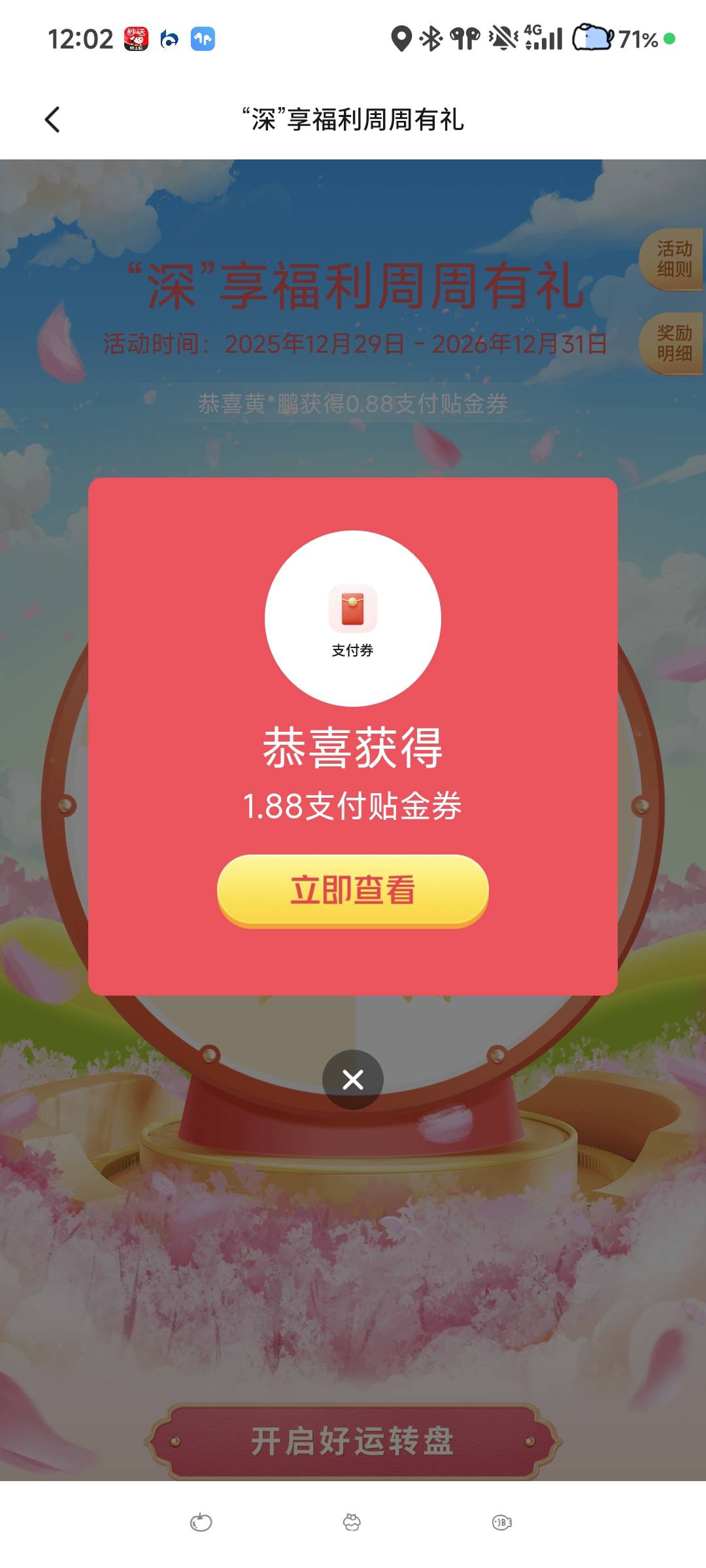Tap the 立即查看 button in the prize popup
Image resolution: width=706 pixels, height=1568 pixels.
click(x=353, y=890)
